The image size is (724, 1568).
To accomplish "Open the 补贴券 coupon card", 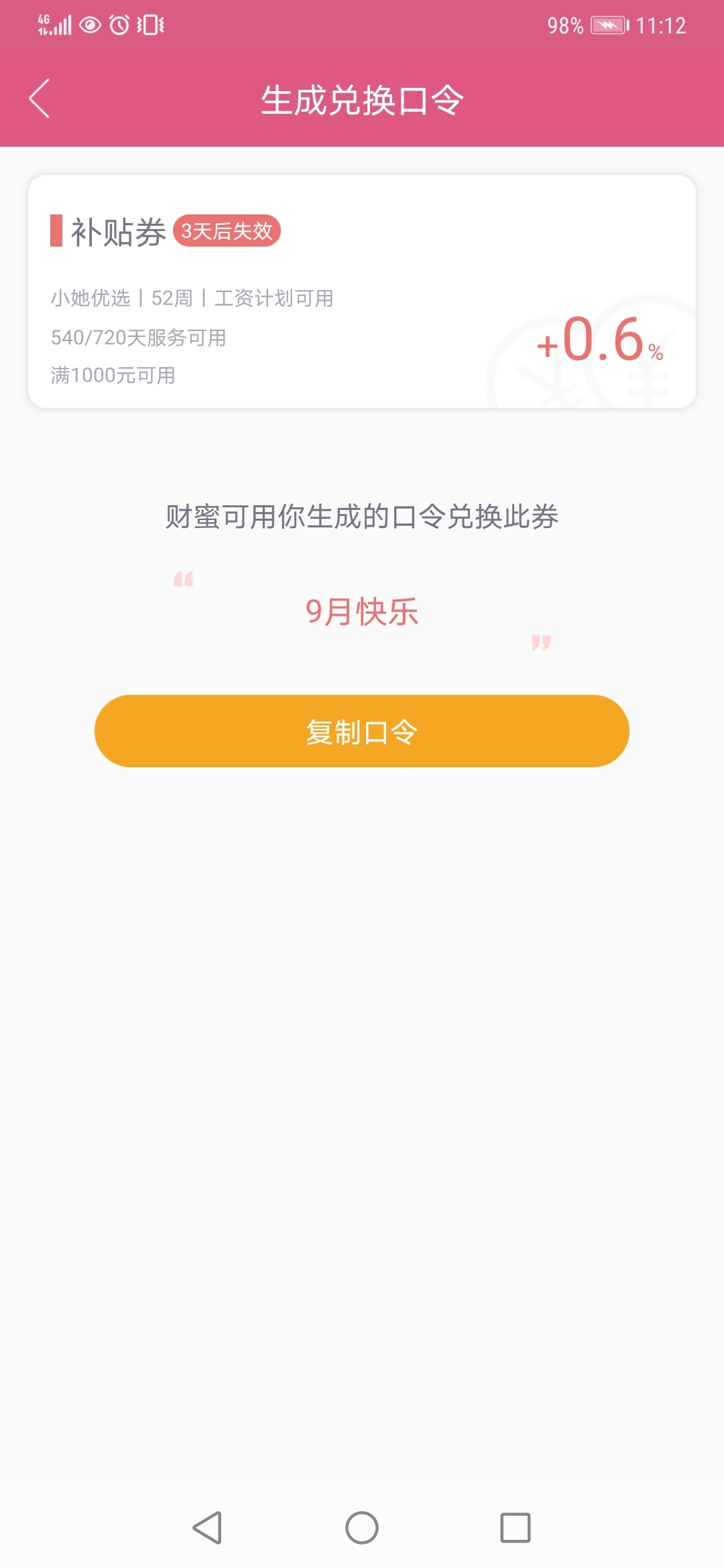I will [x=362, y=291].
